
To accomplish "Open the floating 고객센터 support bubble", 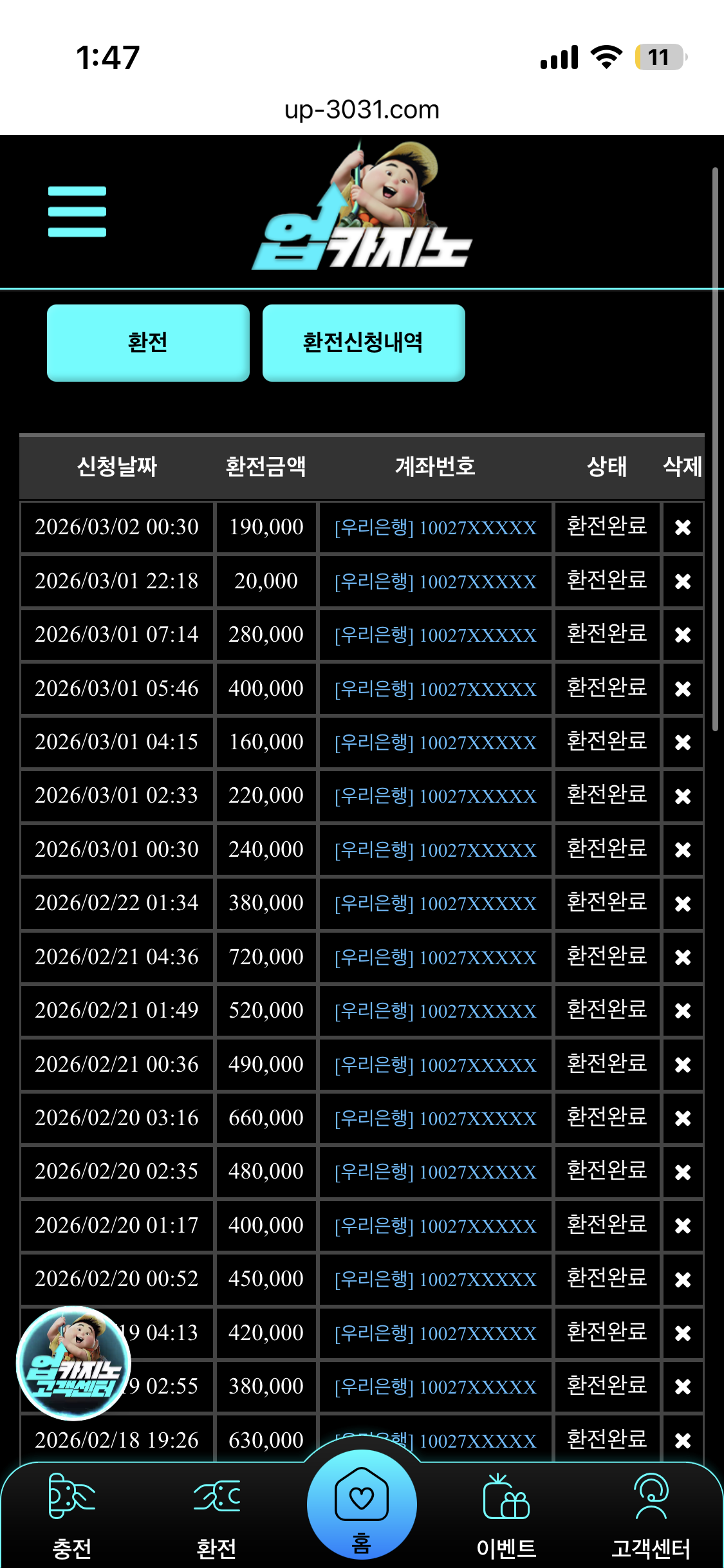I will pyautogui.click(x=73, y=1363).
